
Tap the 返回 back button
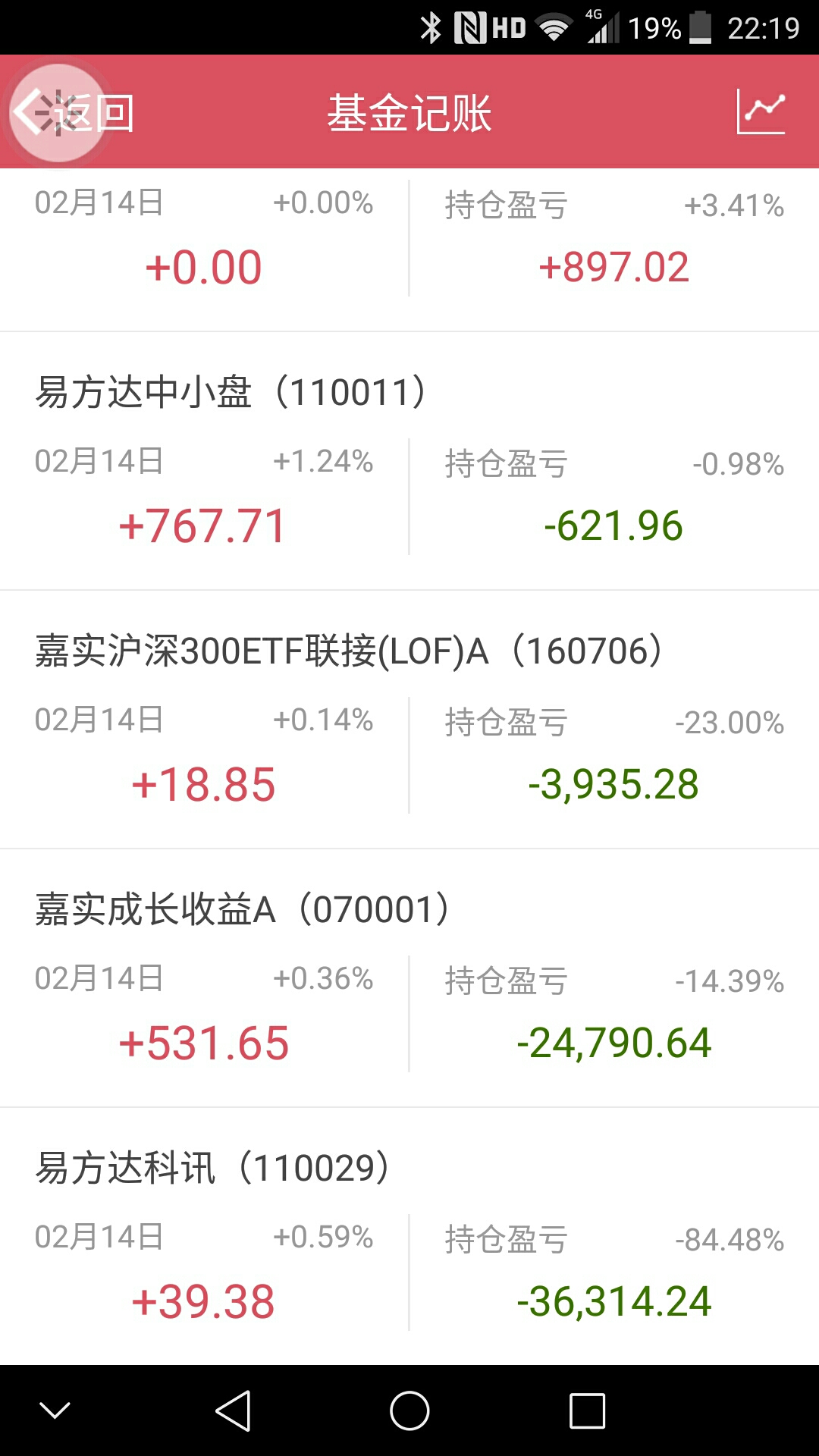click(x=74, y=114)
